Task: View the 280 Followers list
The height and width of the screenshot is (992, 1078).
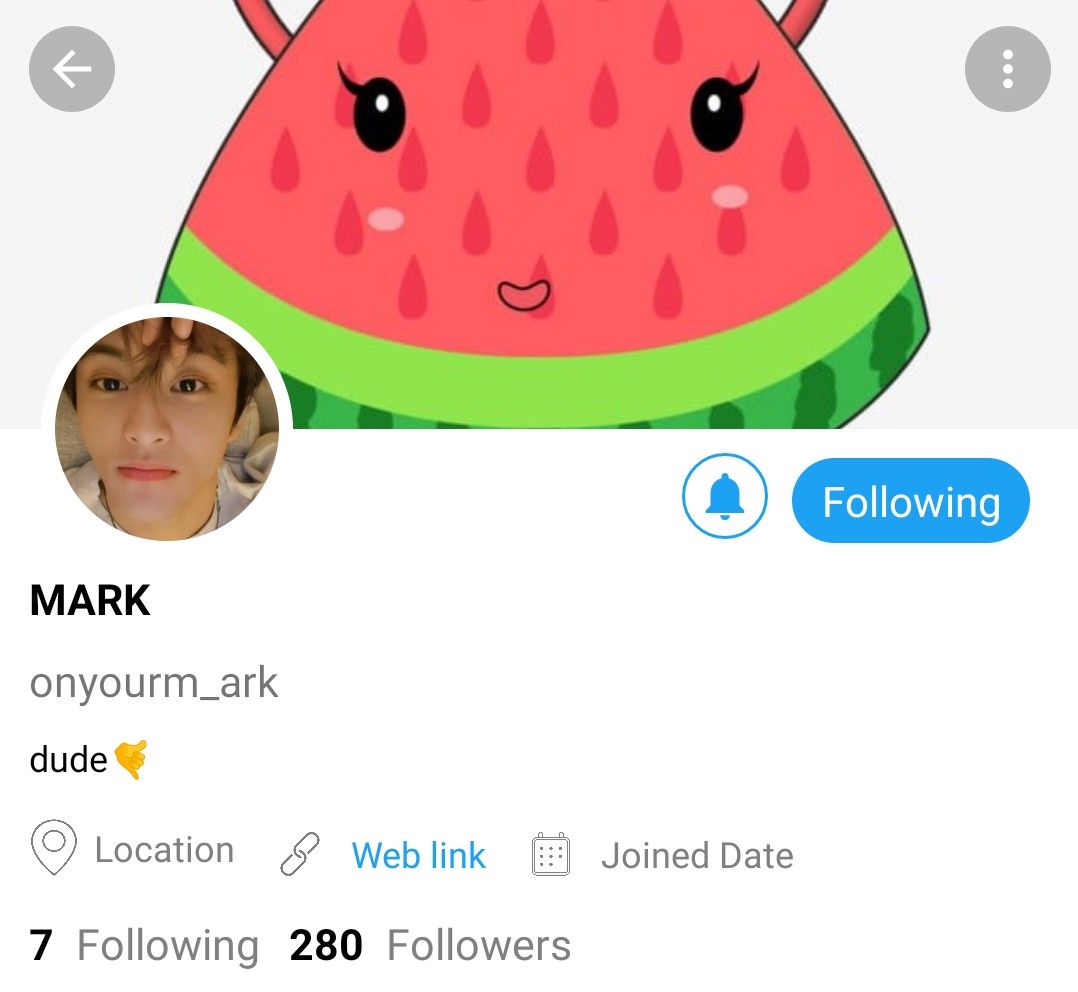Action: click(430, 945)
